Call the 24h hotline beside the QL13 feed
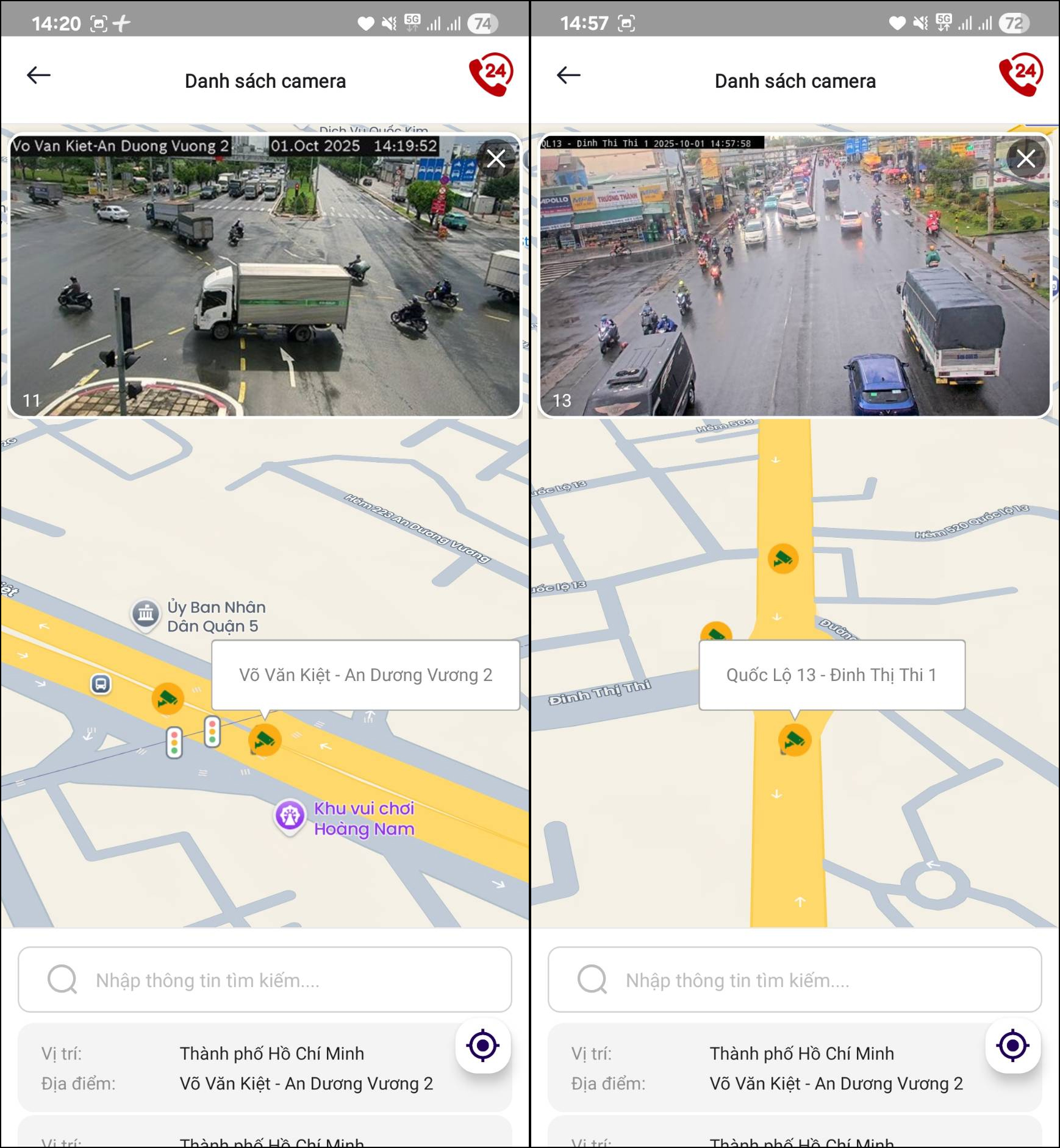This screenshot has width=1060, height=1148. click(1021, 74)
